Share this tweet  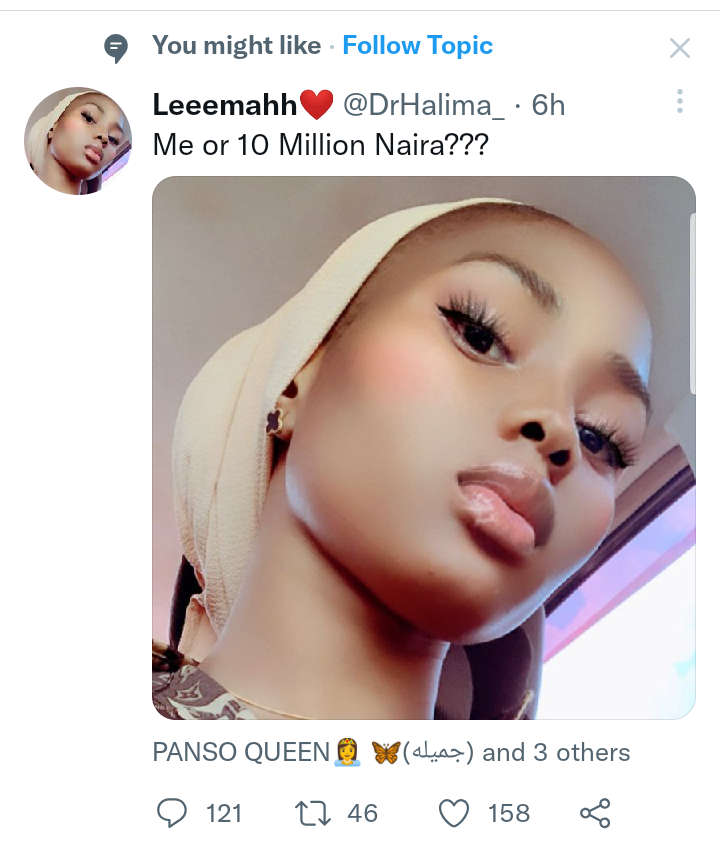595,813
